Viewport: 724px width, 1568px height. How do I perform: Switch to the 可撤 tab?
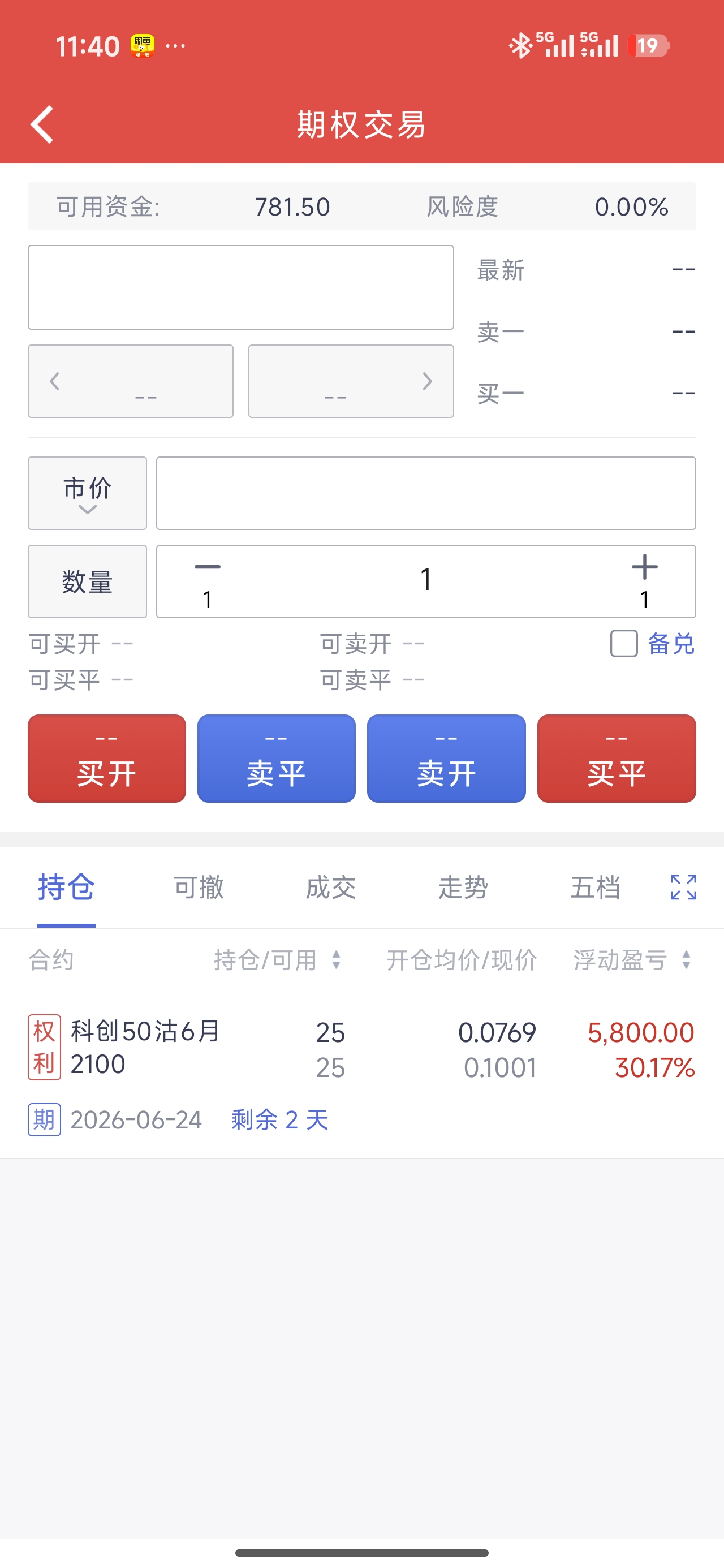[x=199, y=888]
